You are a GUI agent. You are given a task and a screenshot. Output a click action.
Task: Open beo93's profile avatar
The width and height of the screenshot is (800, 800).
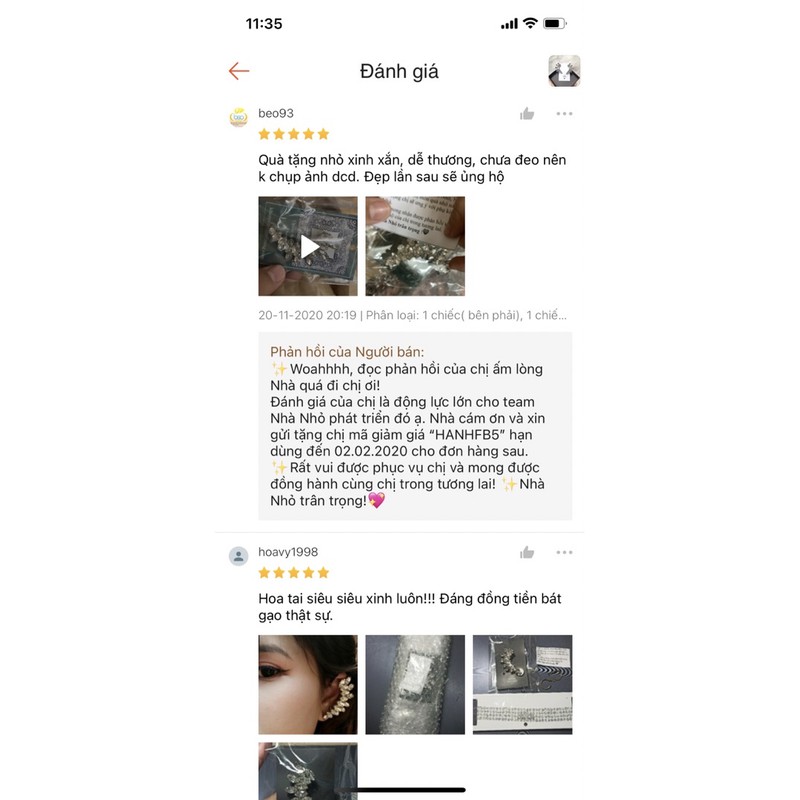[x=238, y=117]
